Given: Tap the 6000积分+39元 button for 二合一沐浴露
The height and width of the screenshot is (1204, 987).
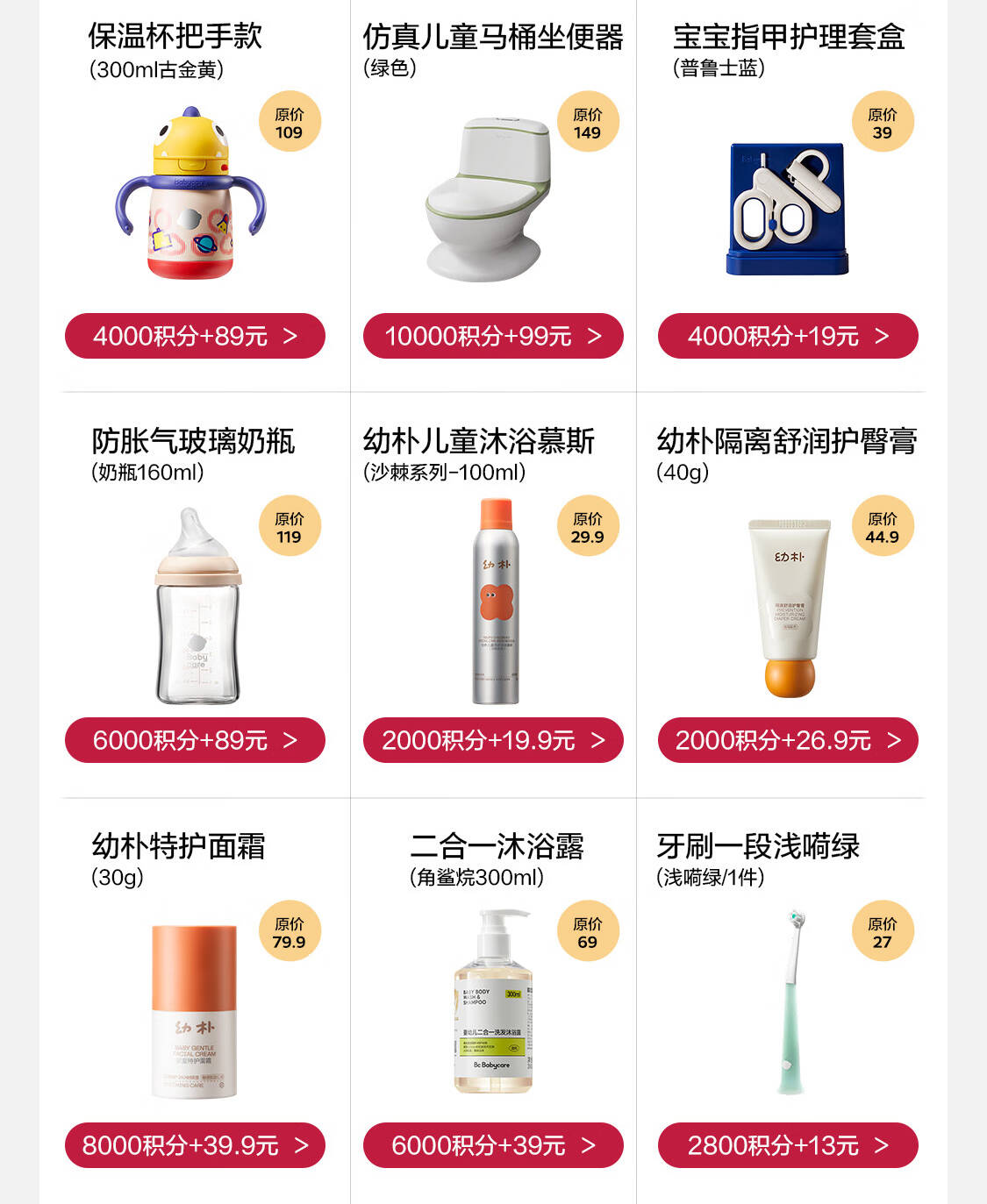Looking at the screenshot, I should [x=493, y=1145].
